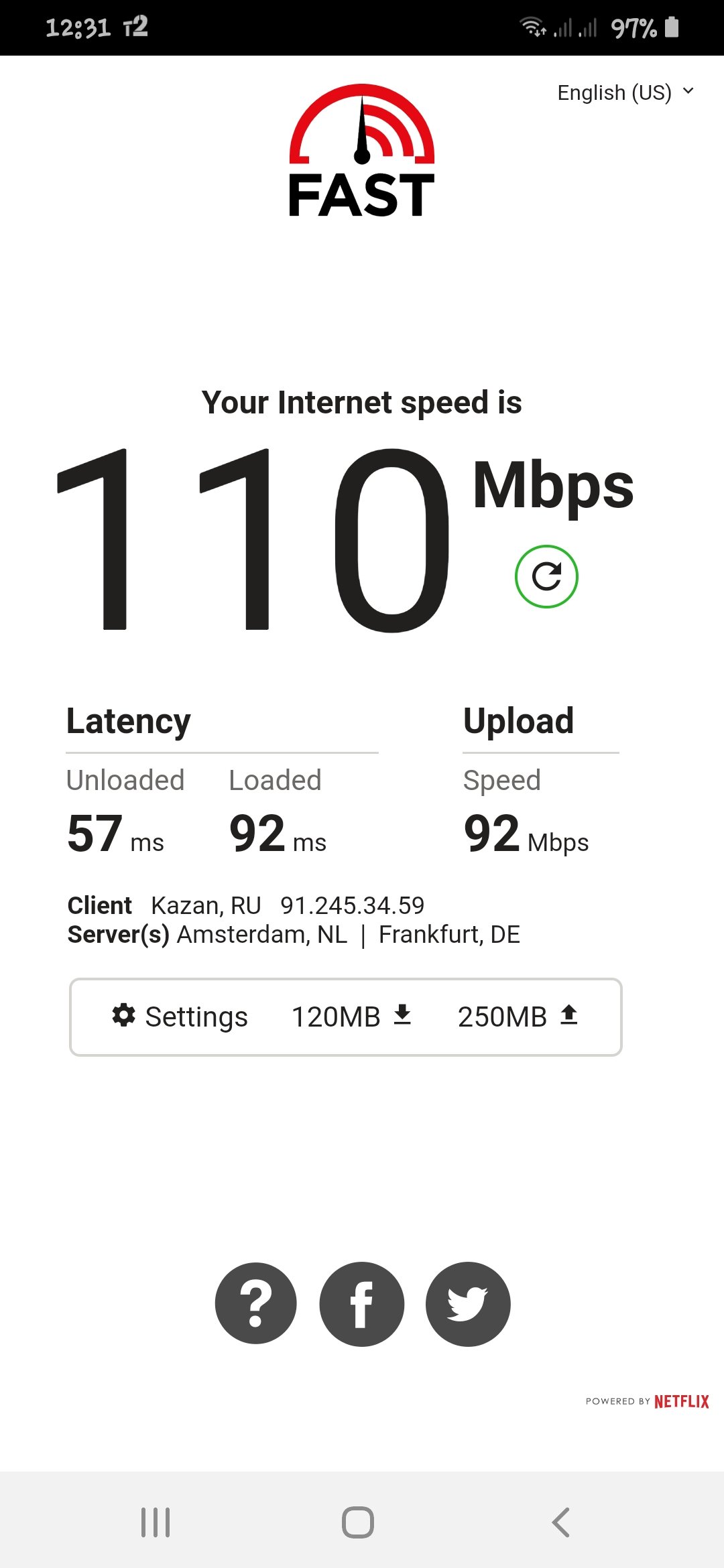Share result on Facebook
The height and width of the screenshot is (1568, 724).
click(x=362, y=1303)
